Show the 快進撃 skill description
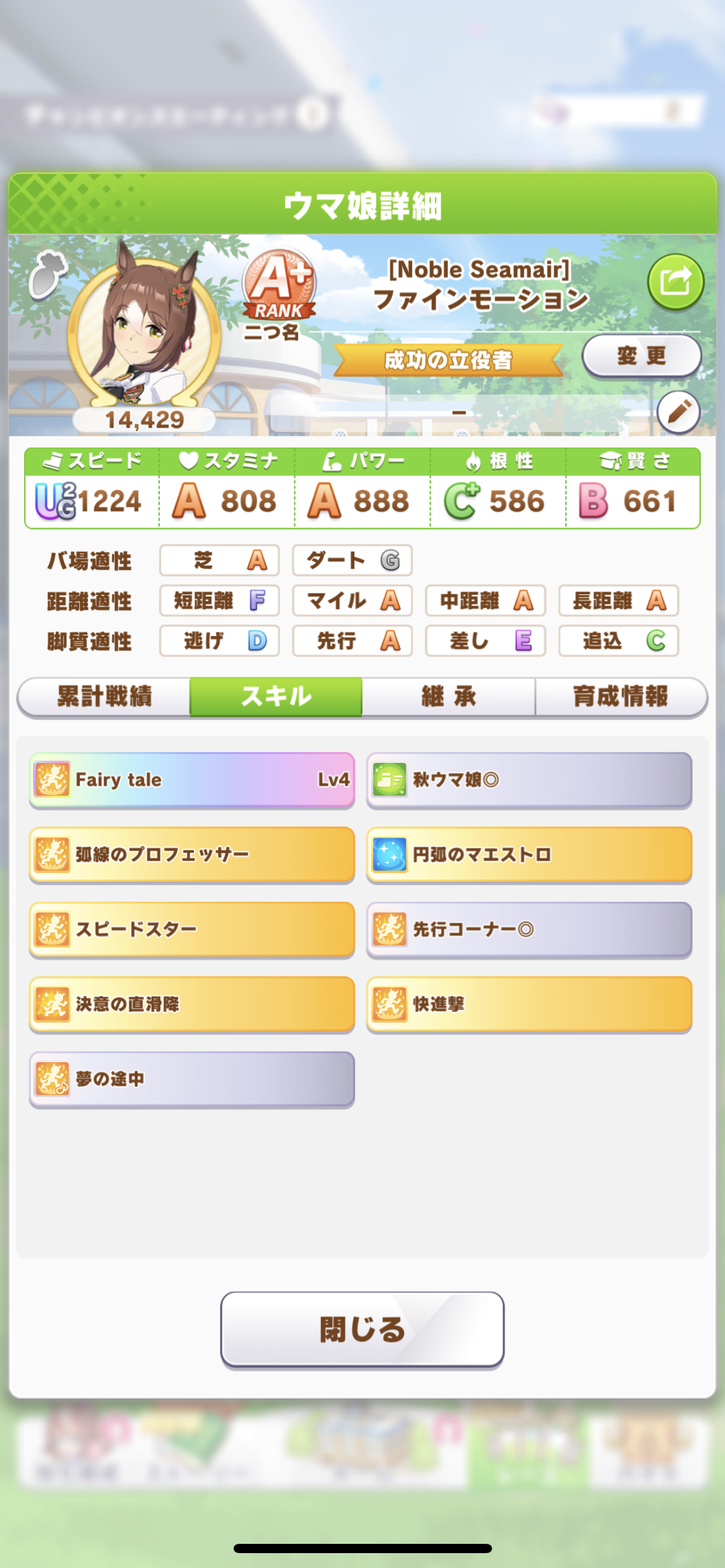Image resolution: width=725 pixels, height=1568 pixels. click(529, 1004)
